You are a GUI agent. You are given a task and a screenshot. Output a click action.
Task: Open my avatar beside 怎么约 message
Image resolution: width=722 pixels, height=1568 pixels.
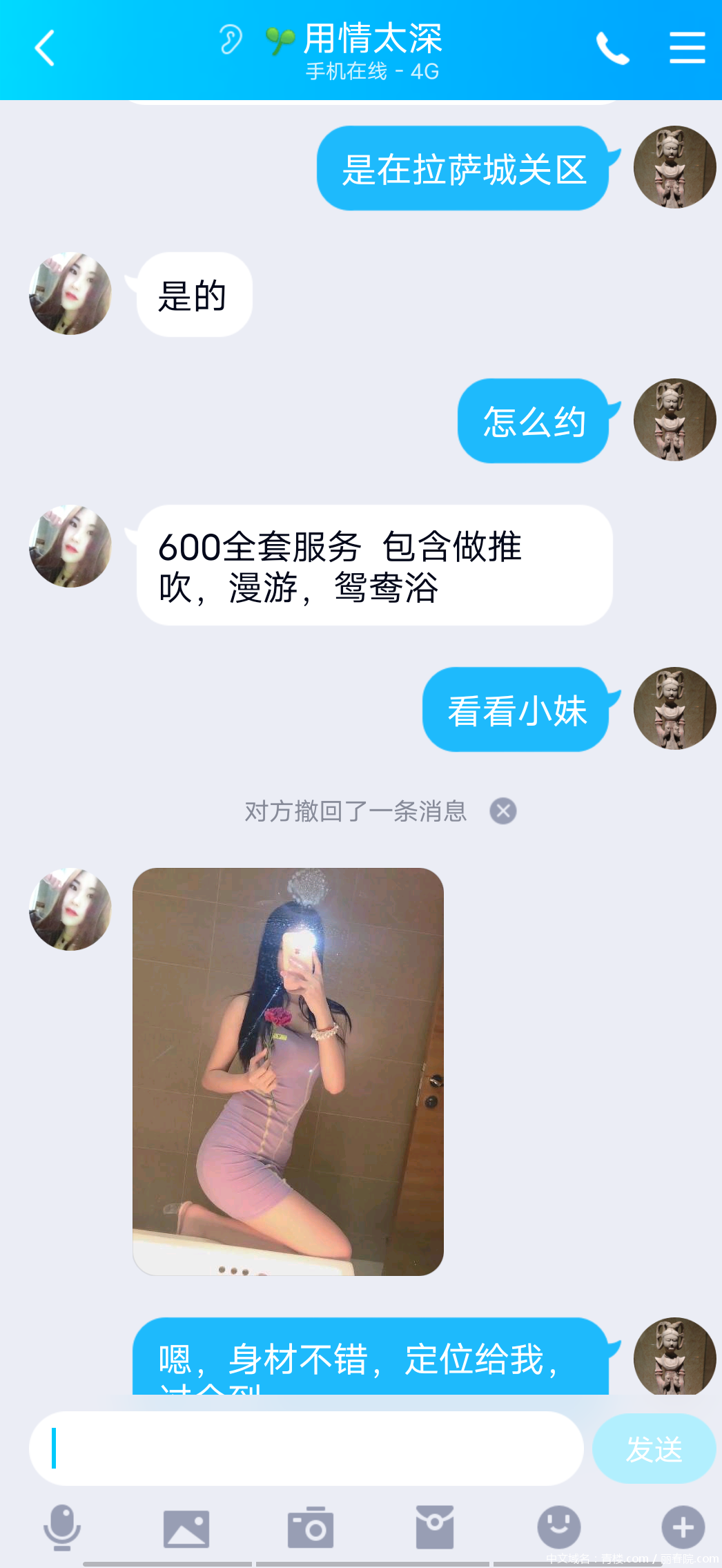coord(674,420)
